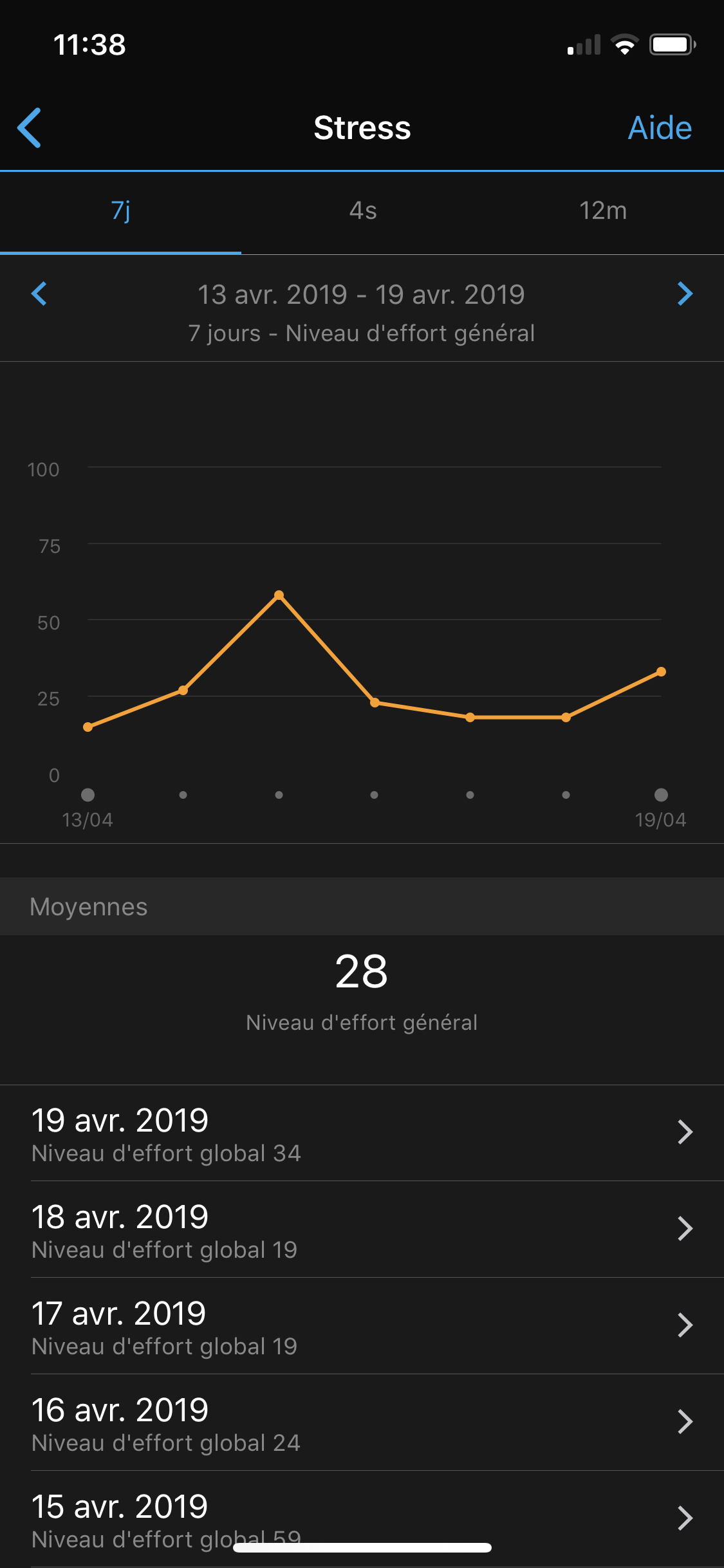Show the previous week's stress data
The image size is (724, 1568).
click(39, 294)
